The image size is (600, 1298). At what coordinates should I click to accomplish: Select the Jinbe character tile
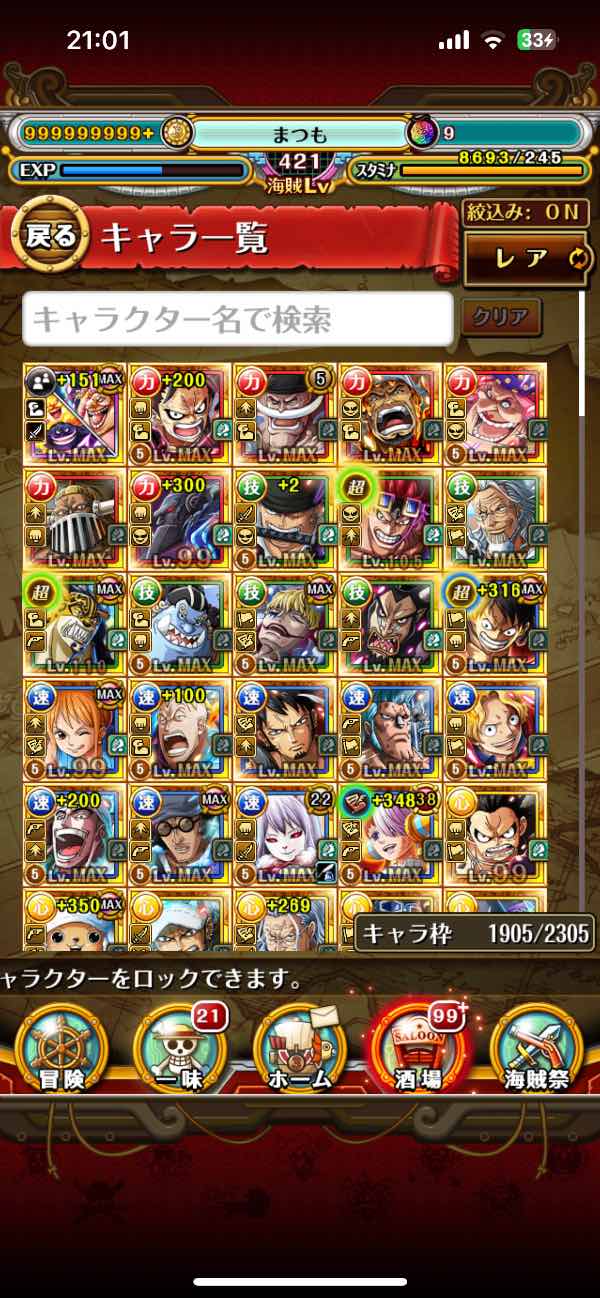(x=180, y=625)
